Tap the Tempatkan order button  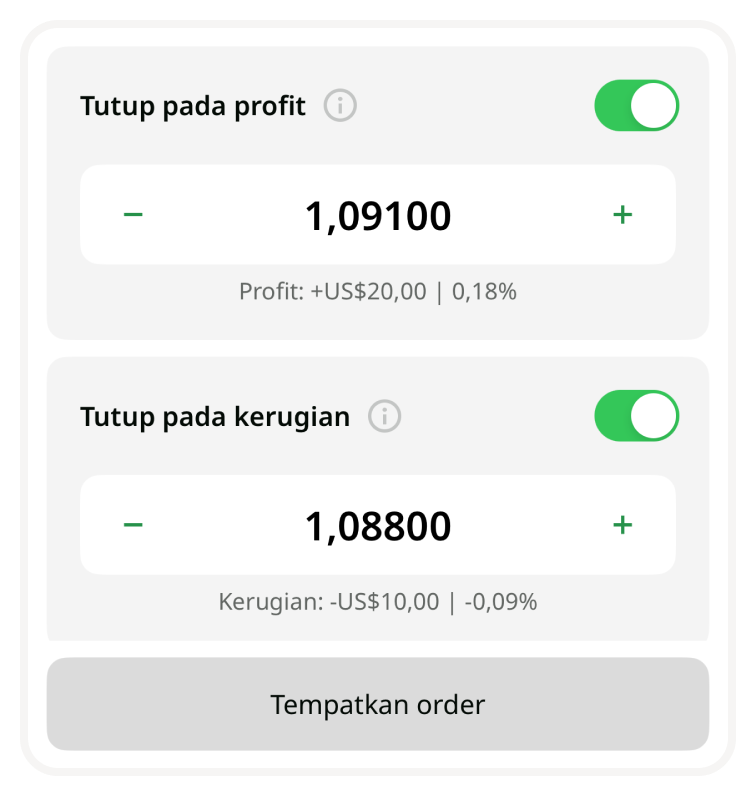(378, 704)
